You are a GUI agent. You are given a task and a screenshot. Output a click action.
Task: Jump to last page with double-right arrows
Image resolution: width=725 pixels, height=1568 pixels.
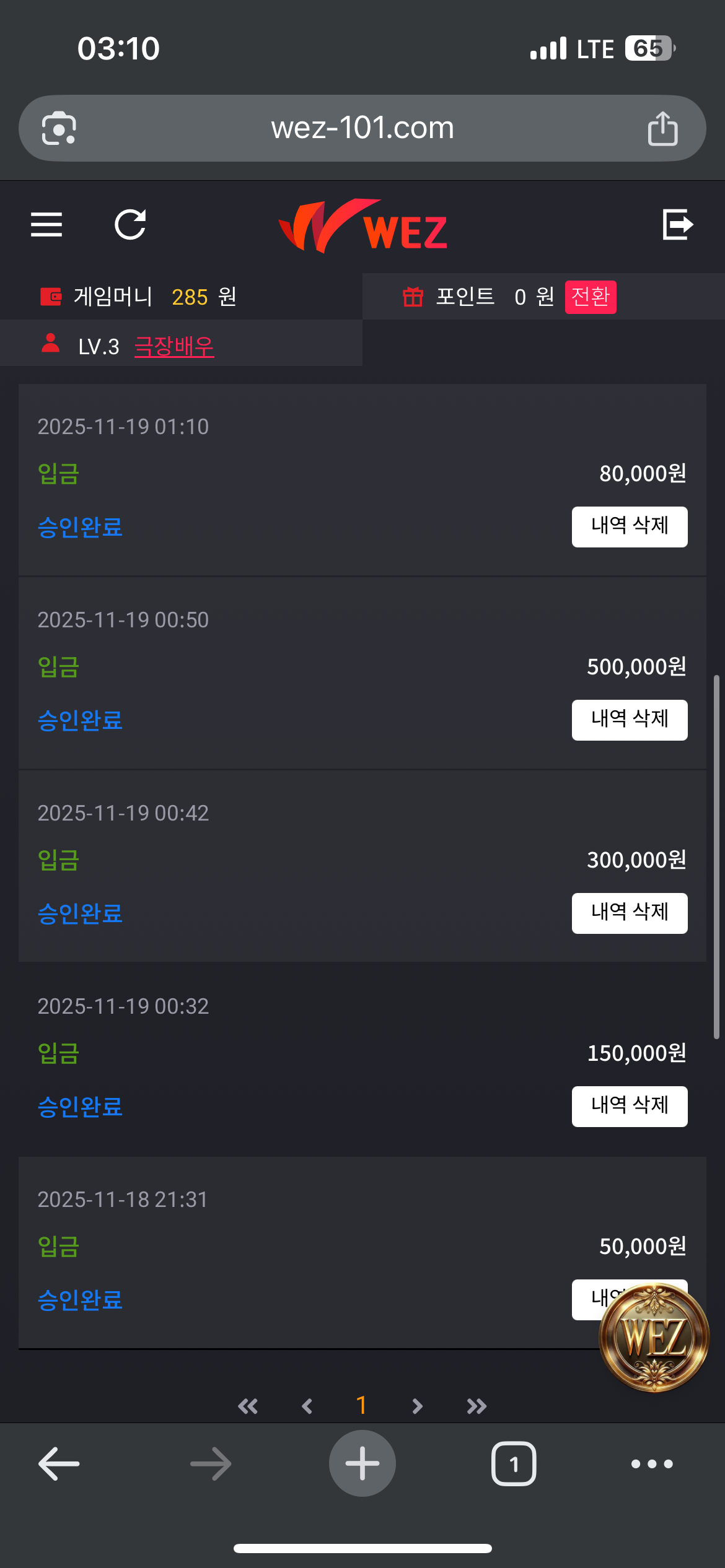(x=476, y=1406)
